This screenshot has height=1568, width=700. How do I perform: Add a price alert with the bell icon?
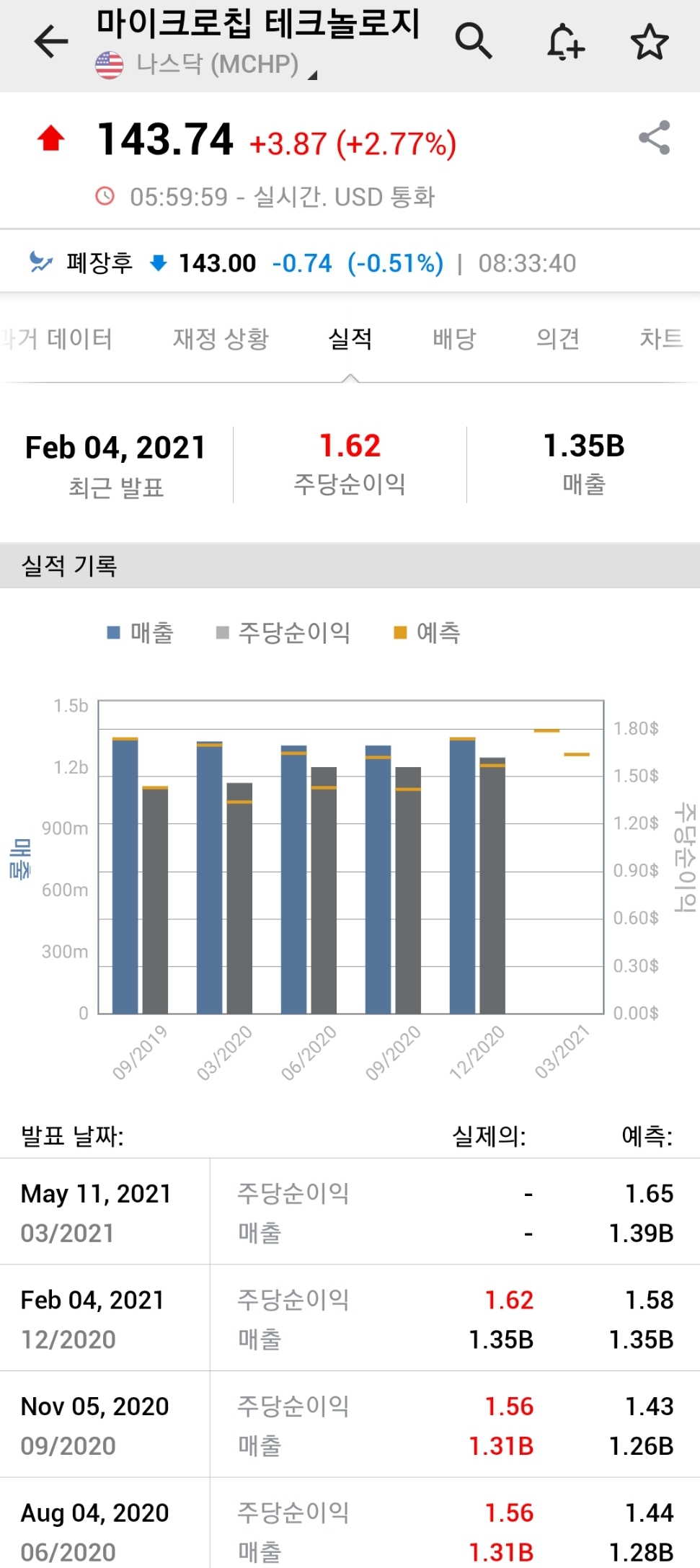tap(565, 42)
